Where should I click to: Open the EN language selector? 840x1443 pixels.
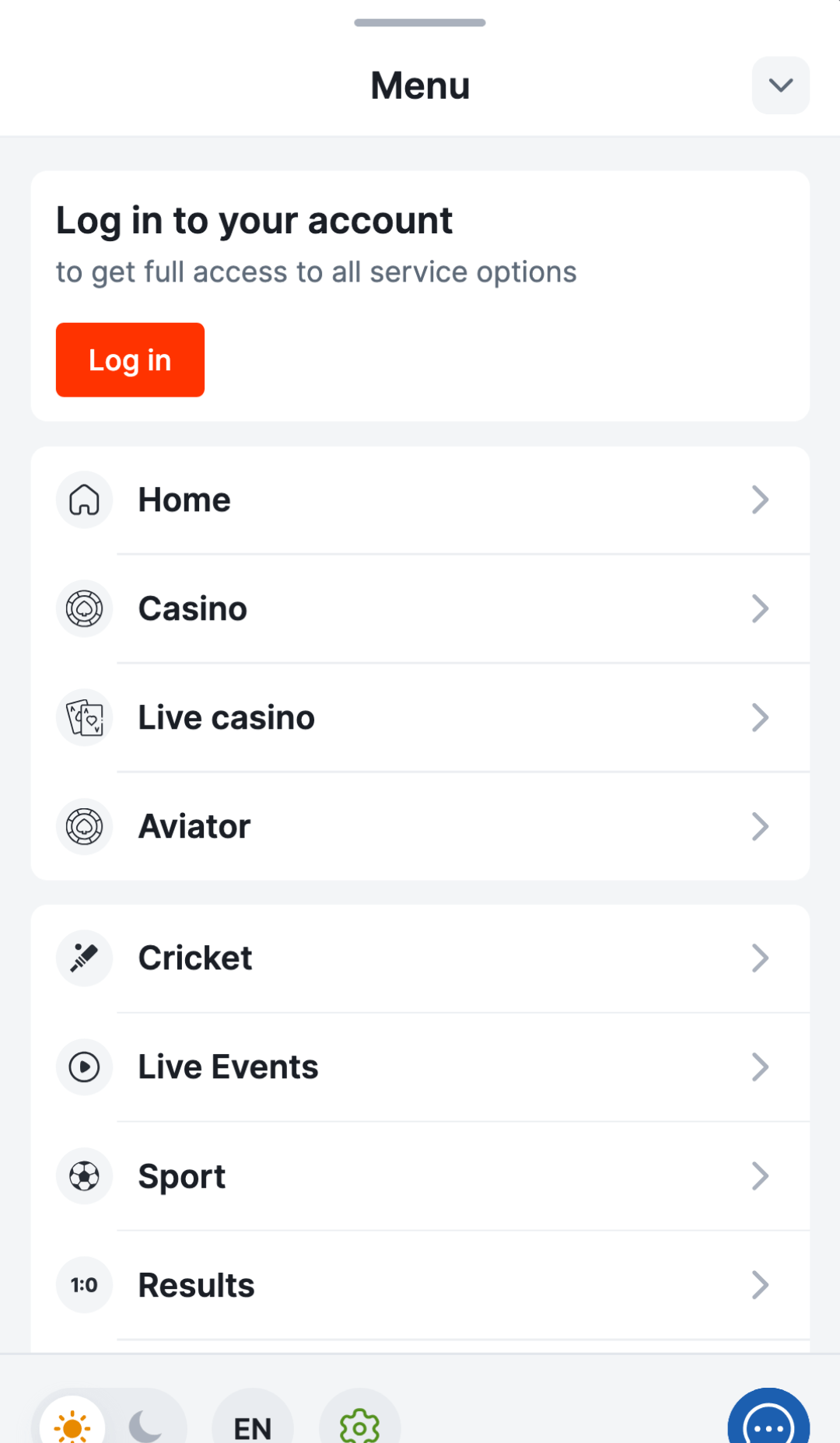[252, 1426]
